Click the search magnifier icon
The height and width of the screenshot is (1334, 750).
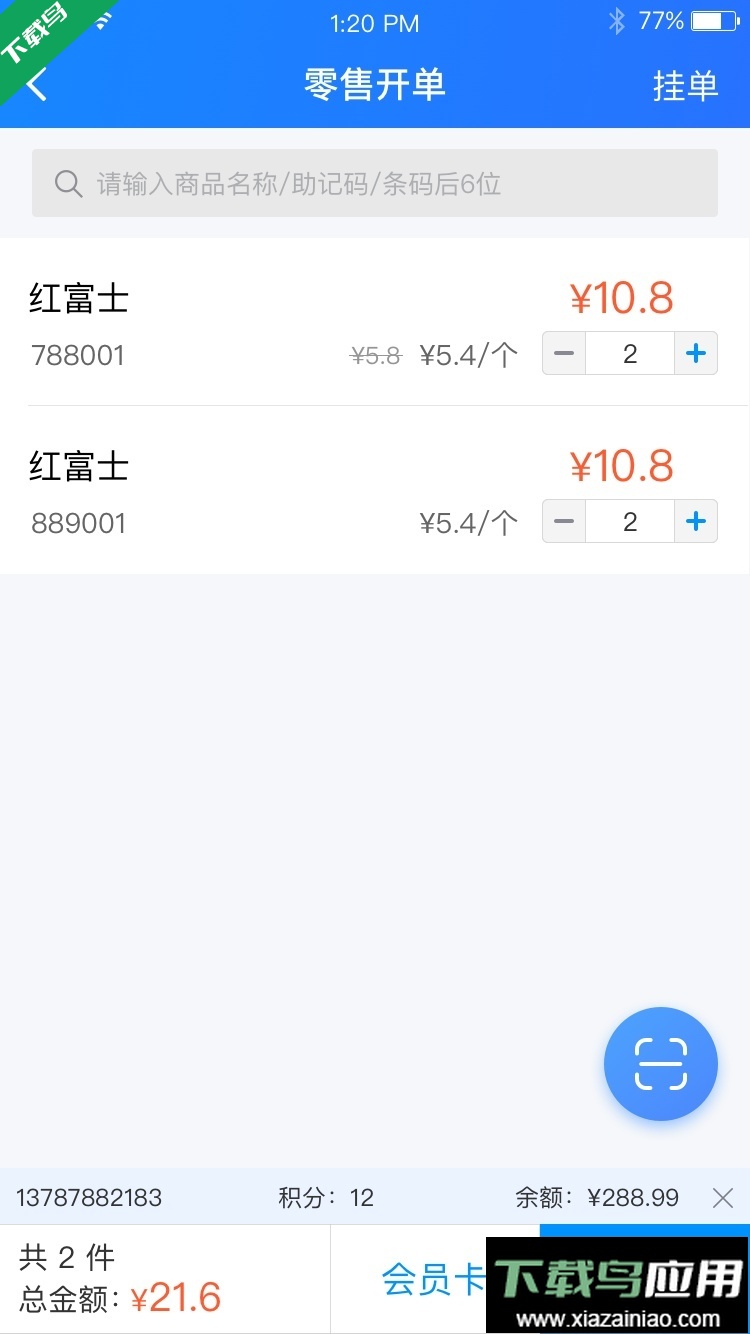(67, 183)
